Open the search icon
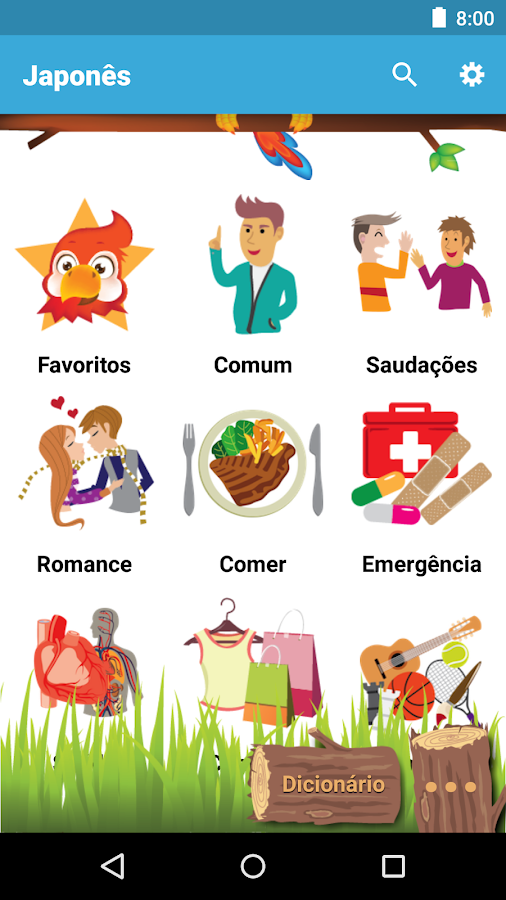506x900 pixels. 404,75
